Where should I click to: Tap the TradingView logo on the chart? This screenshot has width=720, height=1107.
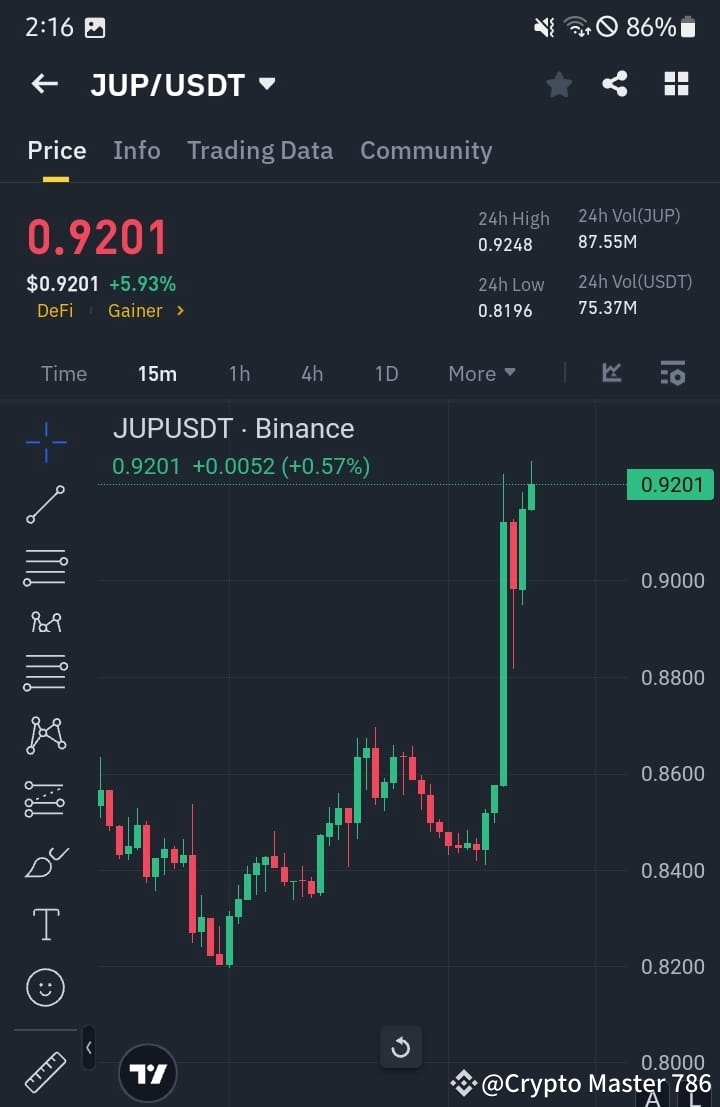(148, 1073)
